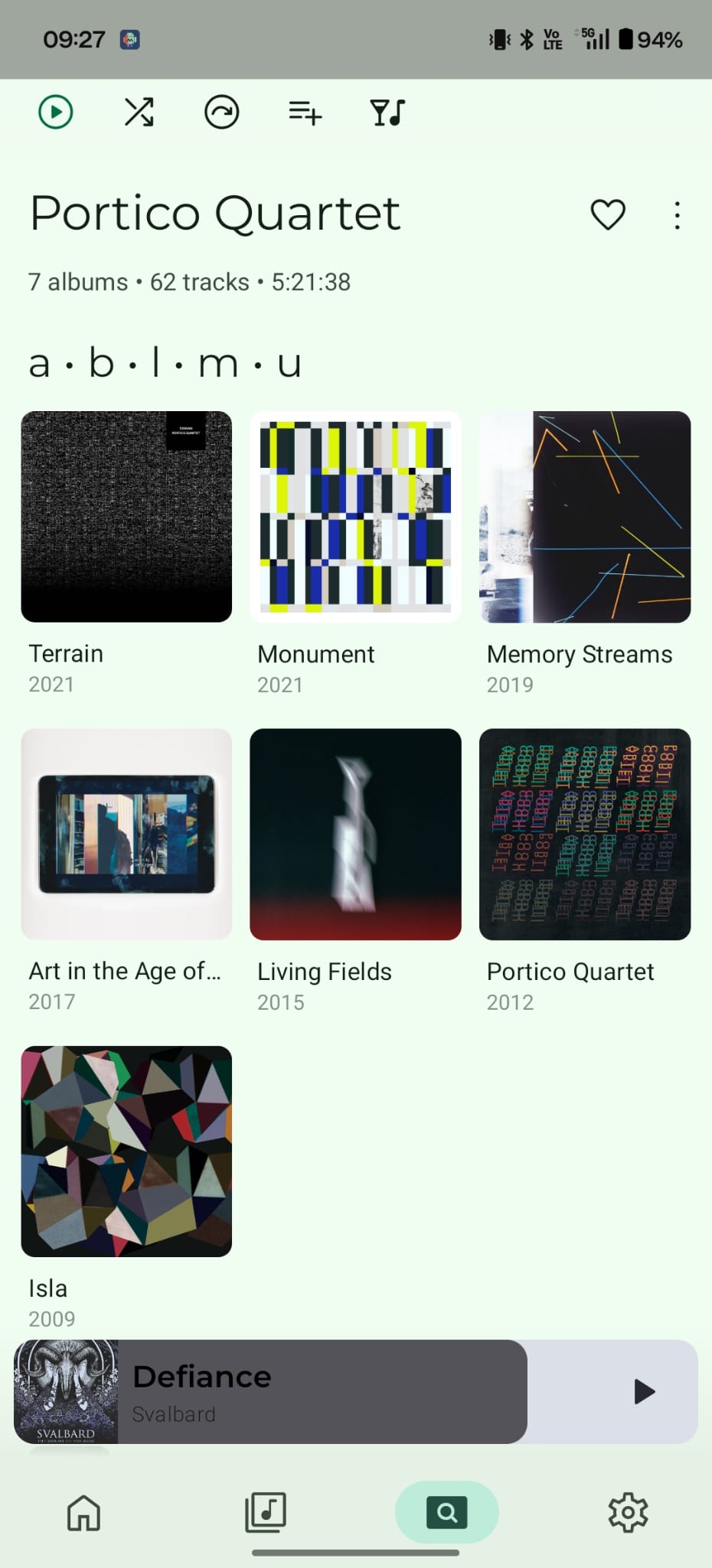Screen dimensions: 712x1568
Task: Open Art in the Age of… album
Action: pyautogui.click(x=126, y=835)
